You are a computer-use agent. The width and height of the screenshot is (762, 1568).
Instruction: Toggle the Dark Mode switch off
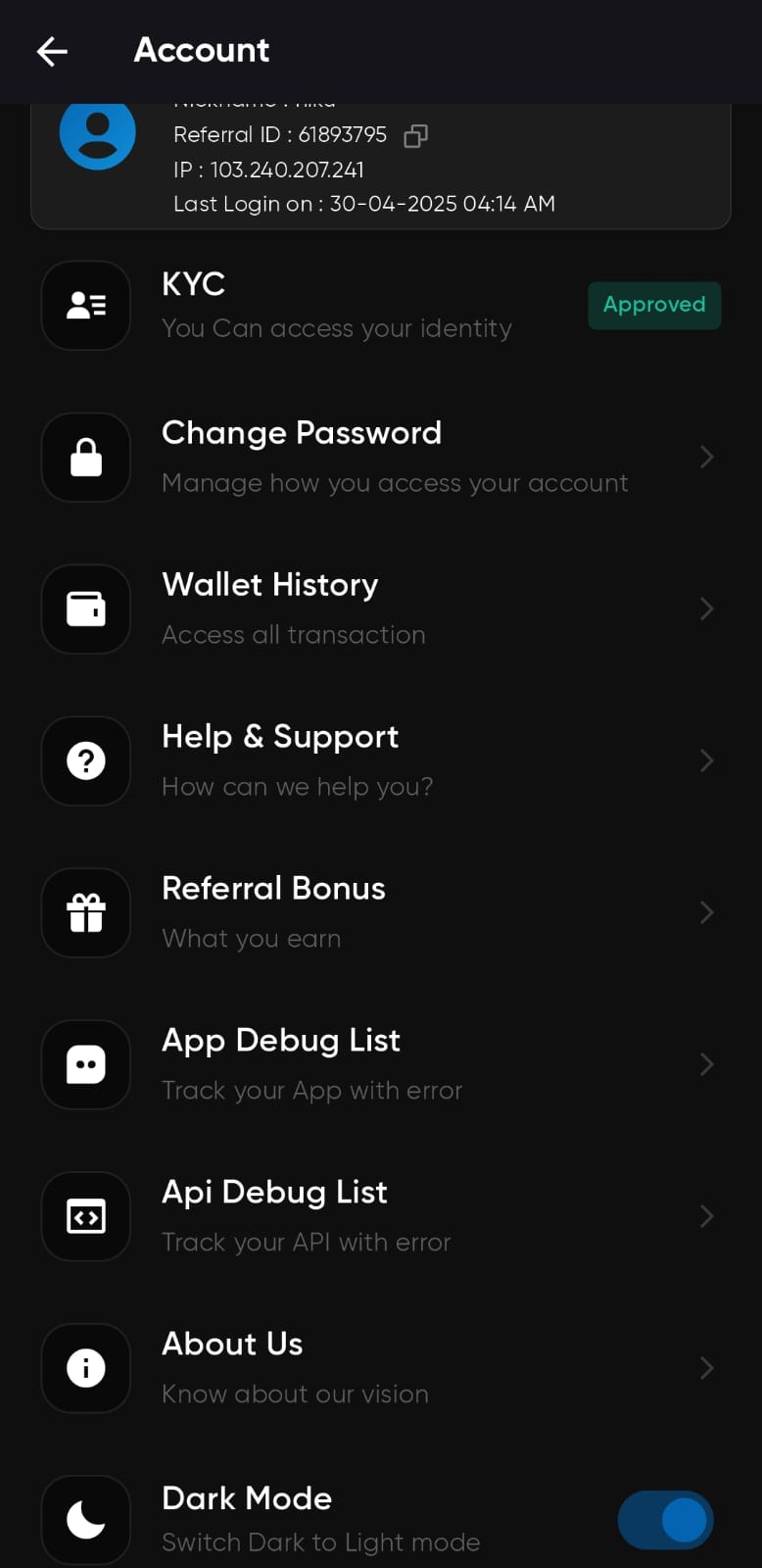click(x=665, y=1520)
